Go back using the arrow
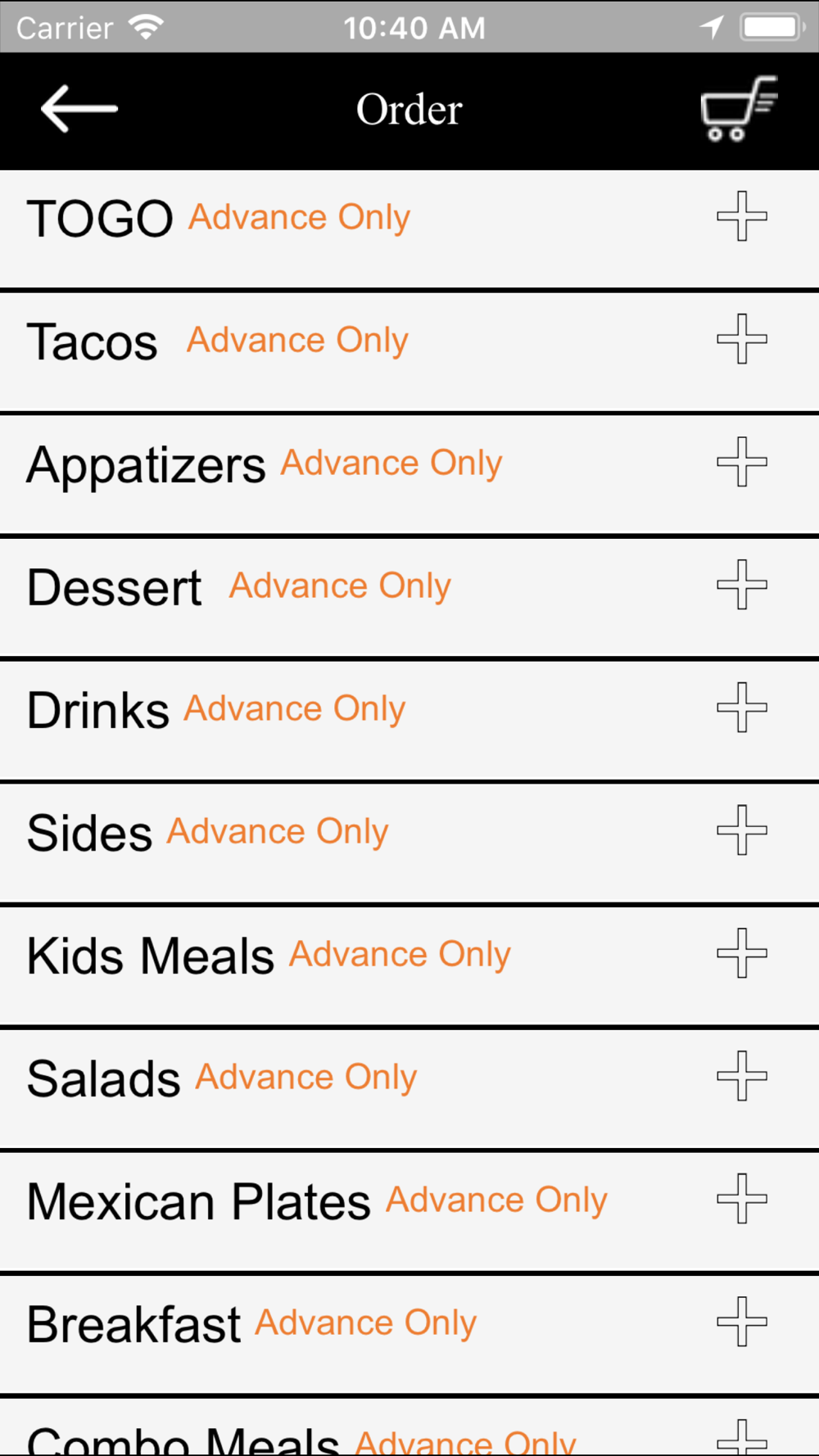 [x=79, y=109]
